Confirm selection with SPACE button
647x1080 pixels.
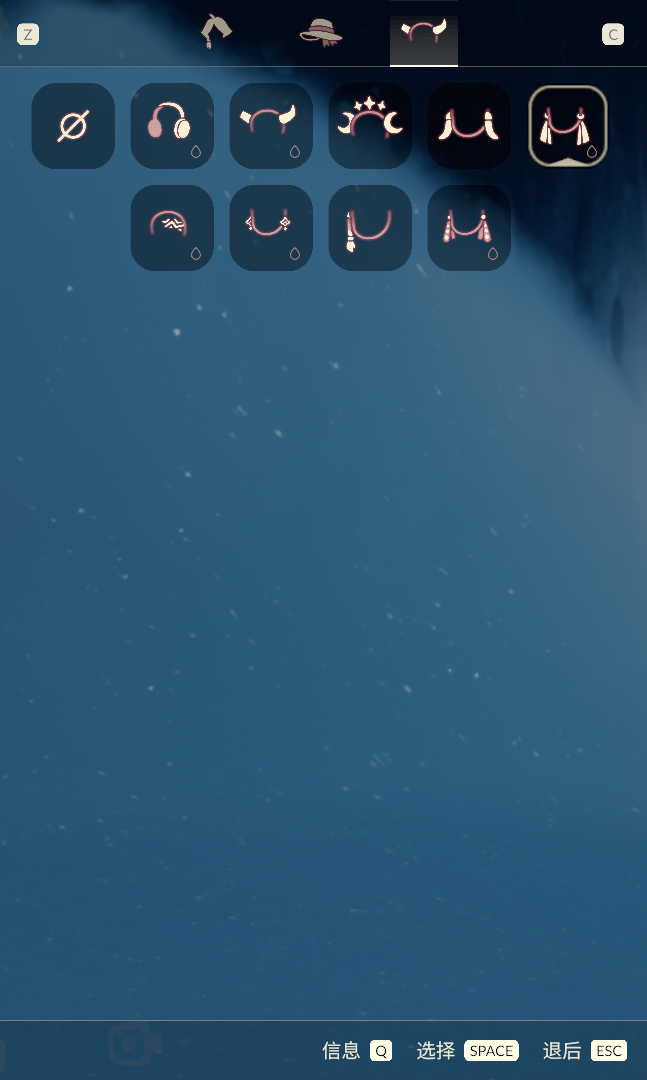click(491, 1051)
